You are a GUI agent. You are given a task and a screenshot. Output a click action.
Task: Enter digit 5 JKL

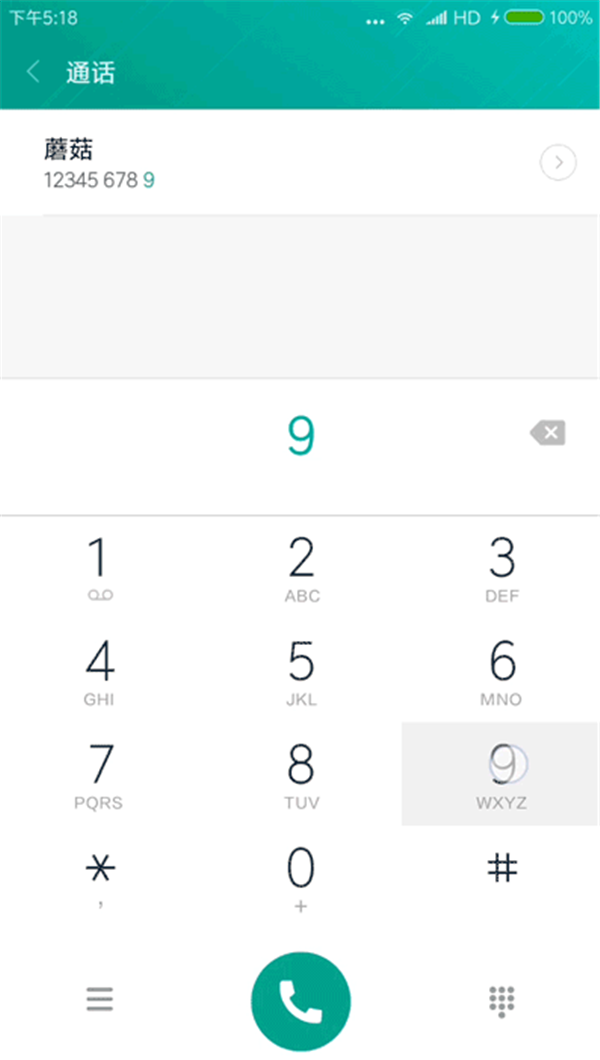click(x=301, y=671)
